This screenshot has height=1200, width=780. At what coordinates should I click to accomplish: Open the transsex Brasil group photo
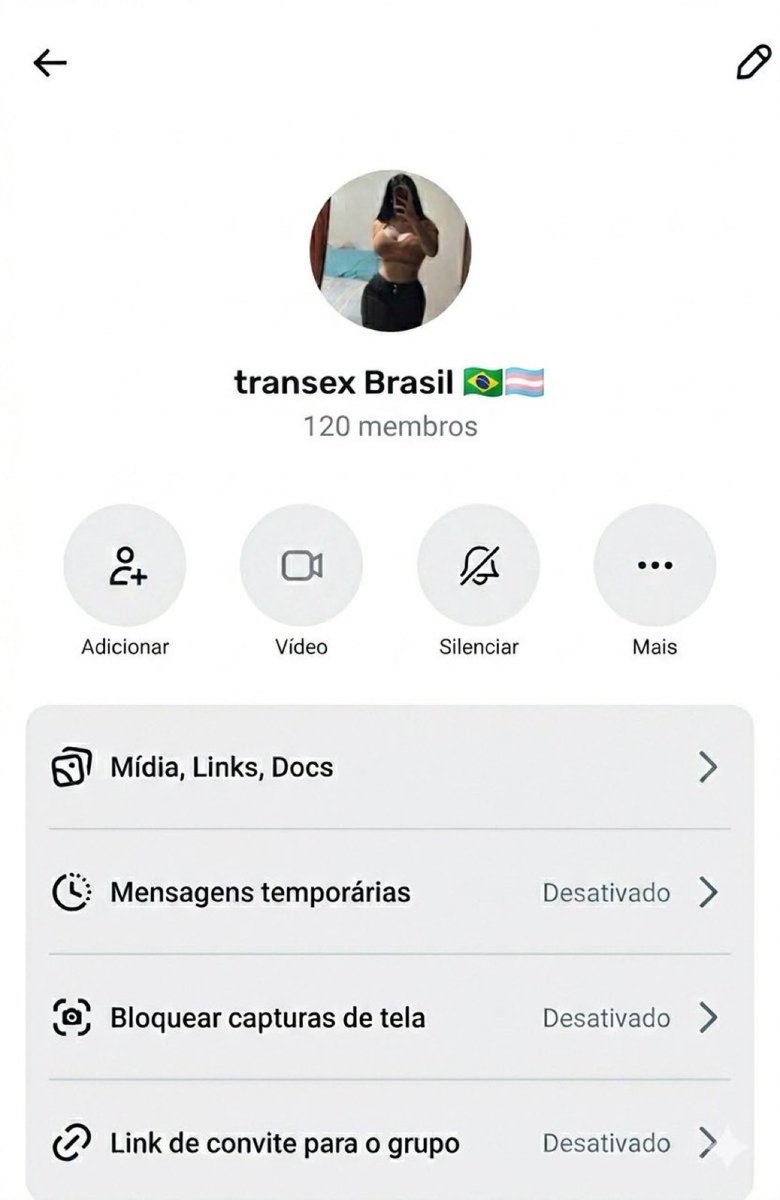tap(389, 250)
